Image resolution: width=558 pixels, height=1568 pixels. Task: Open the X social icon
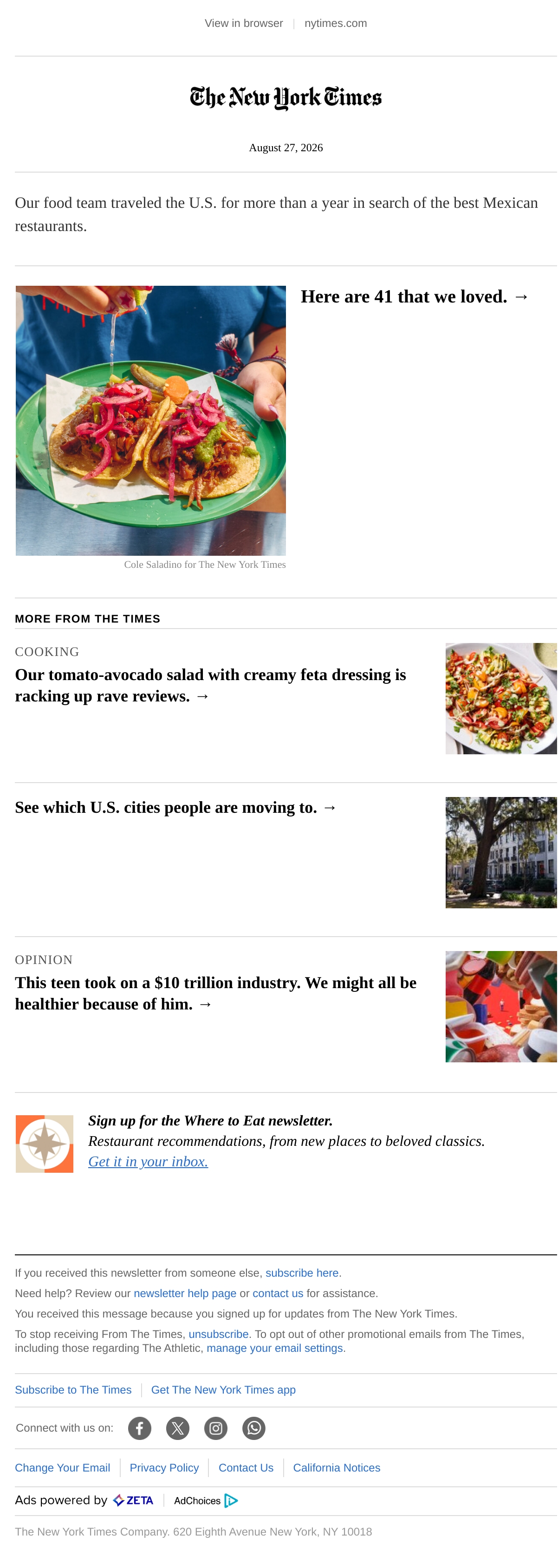pos(178,1428)
